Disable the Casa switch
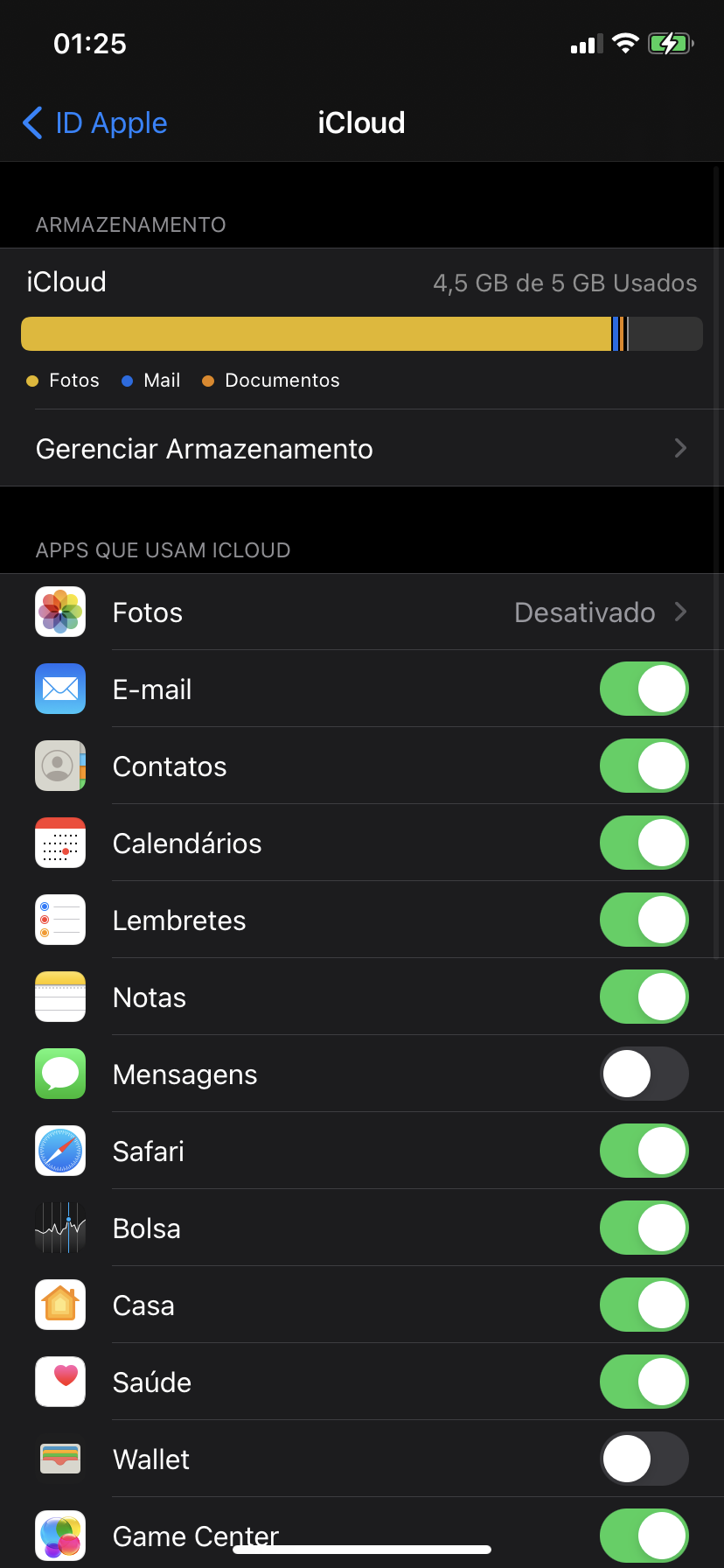 [644, 1305]
